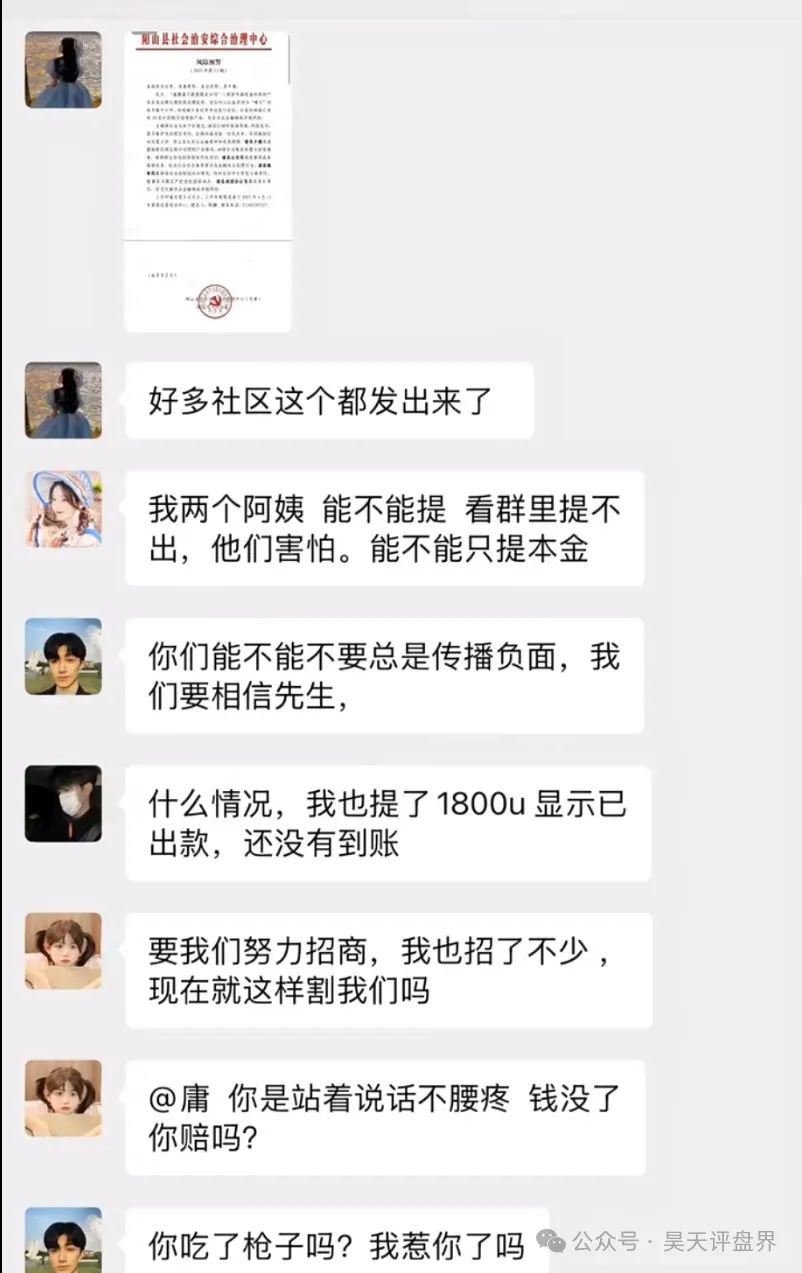Select the masked man's avatar

coord(63,803)
